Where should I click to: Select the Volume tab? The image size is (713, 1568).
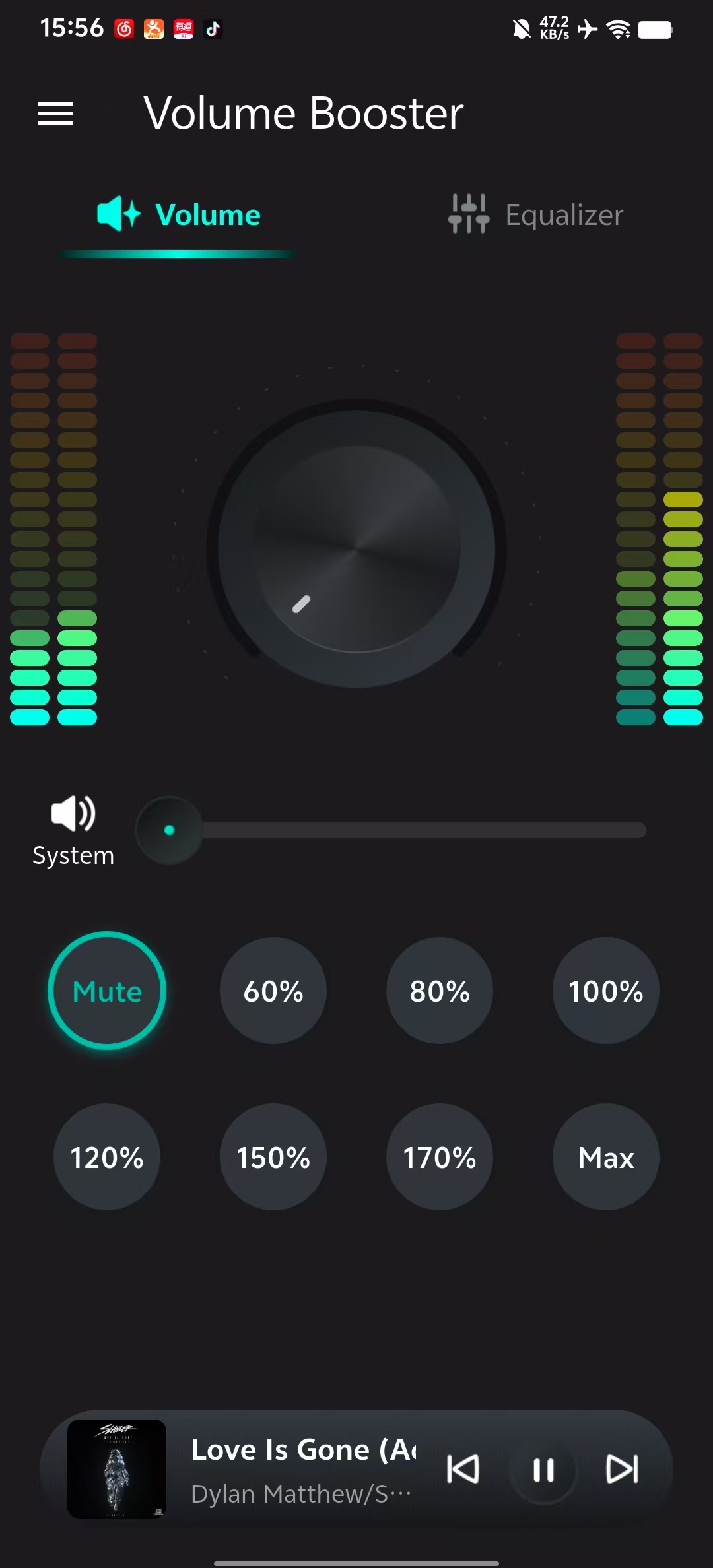pos(179,215)
